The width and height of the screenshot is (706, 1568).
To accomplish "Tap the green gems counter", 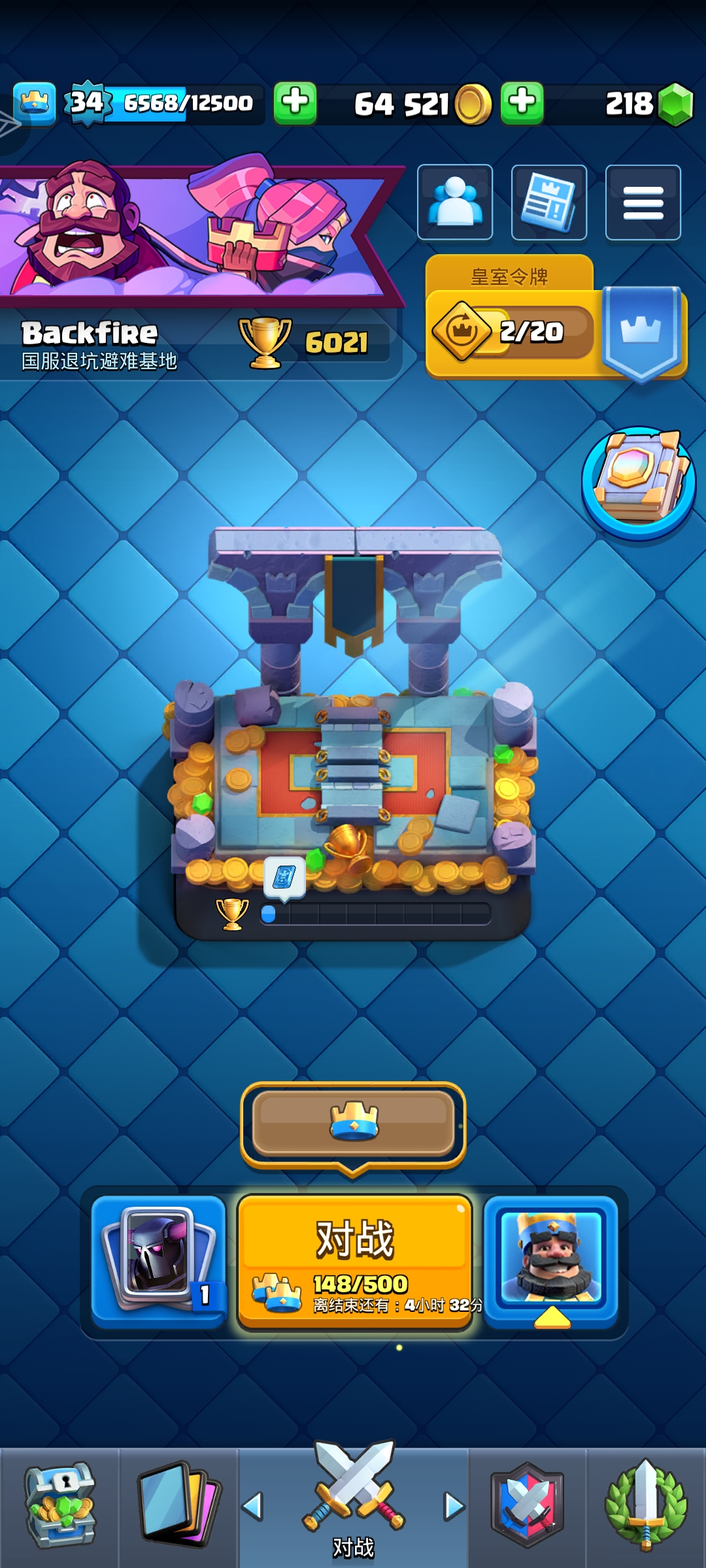I will [647, 103].
